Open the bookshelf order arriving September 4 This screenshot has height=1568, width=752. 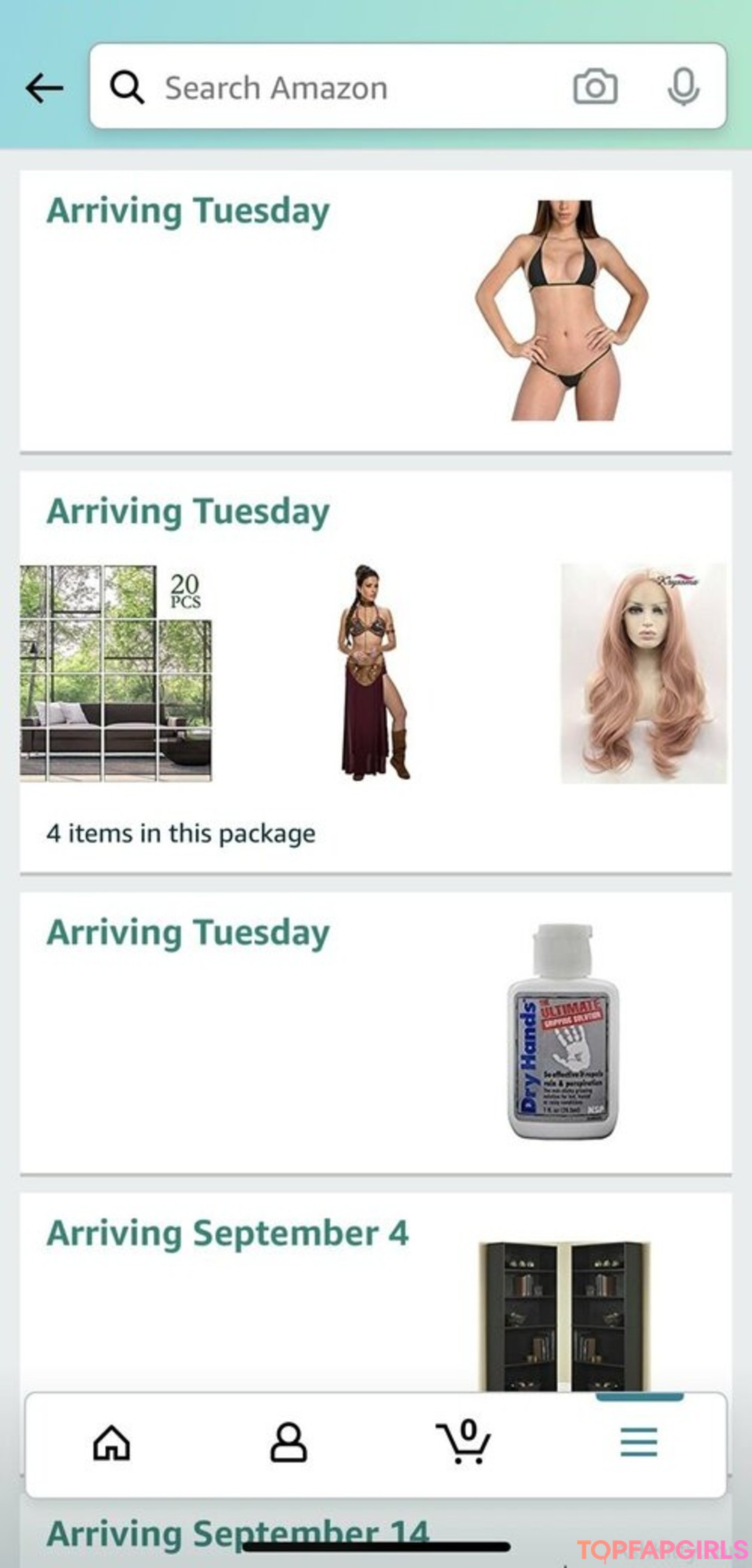[x=564, y=1315]
